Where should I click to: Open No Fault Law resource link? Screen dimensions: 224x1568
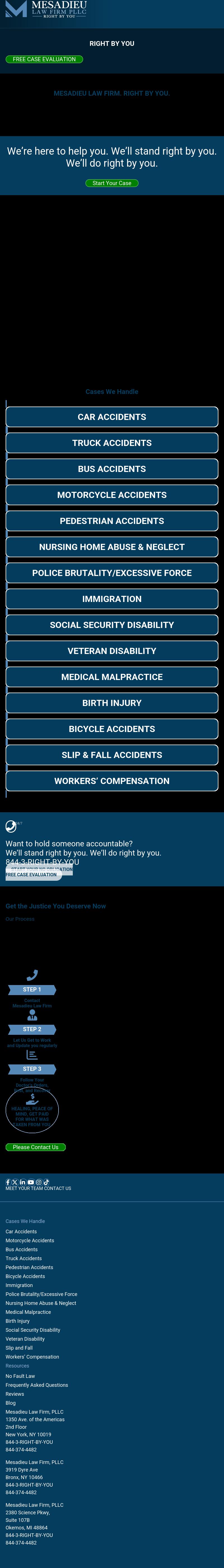point(20,1376)
